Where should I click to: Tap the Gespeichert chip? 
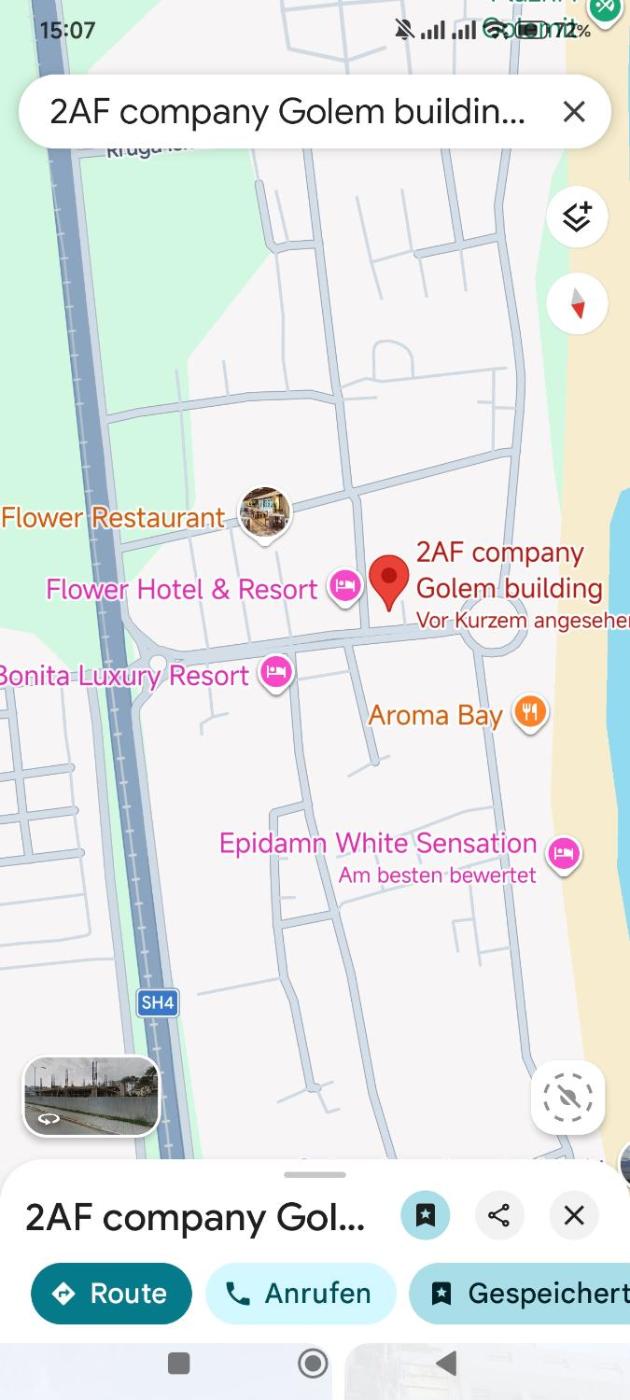520,1294
